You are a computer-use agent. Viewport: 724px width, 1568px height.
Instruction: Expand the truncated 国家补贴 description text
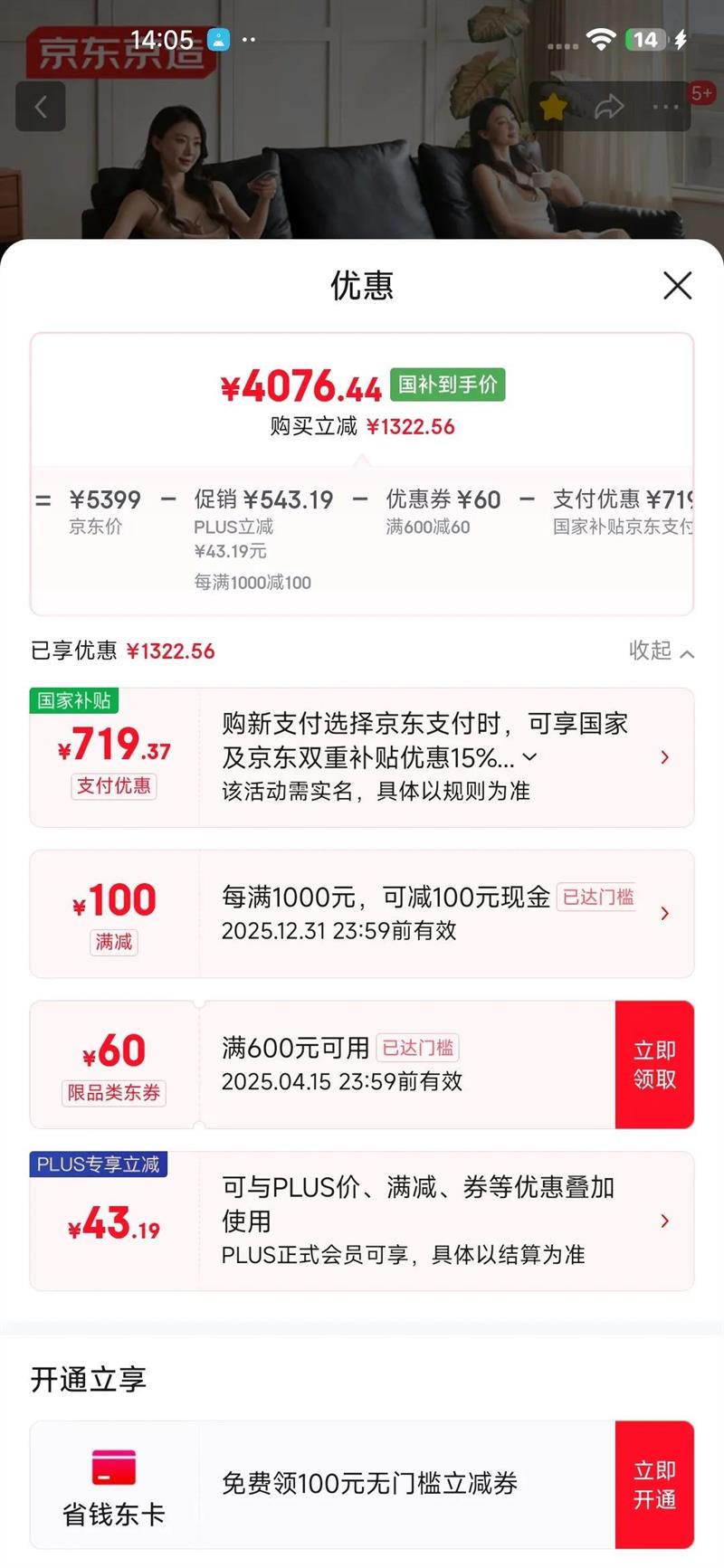pyautogui.click(x=529, y=758)
